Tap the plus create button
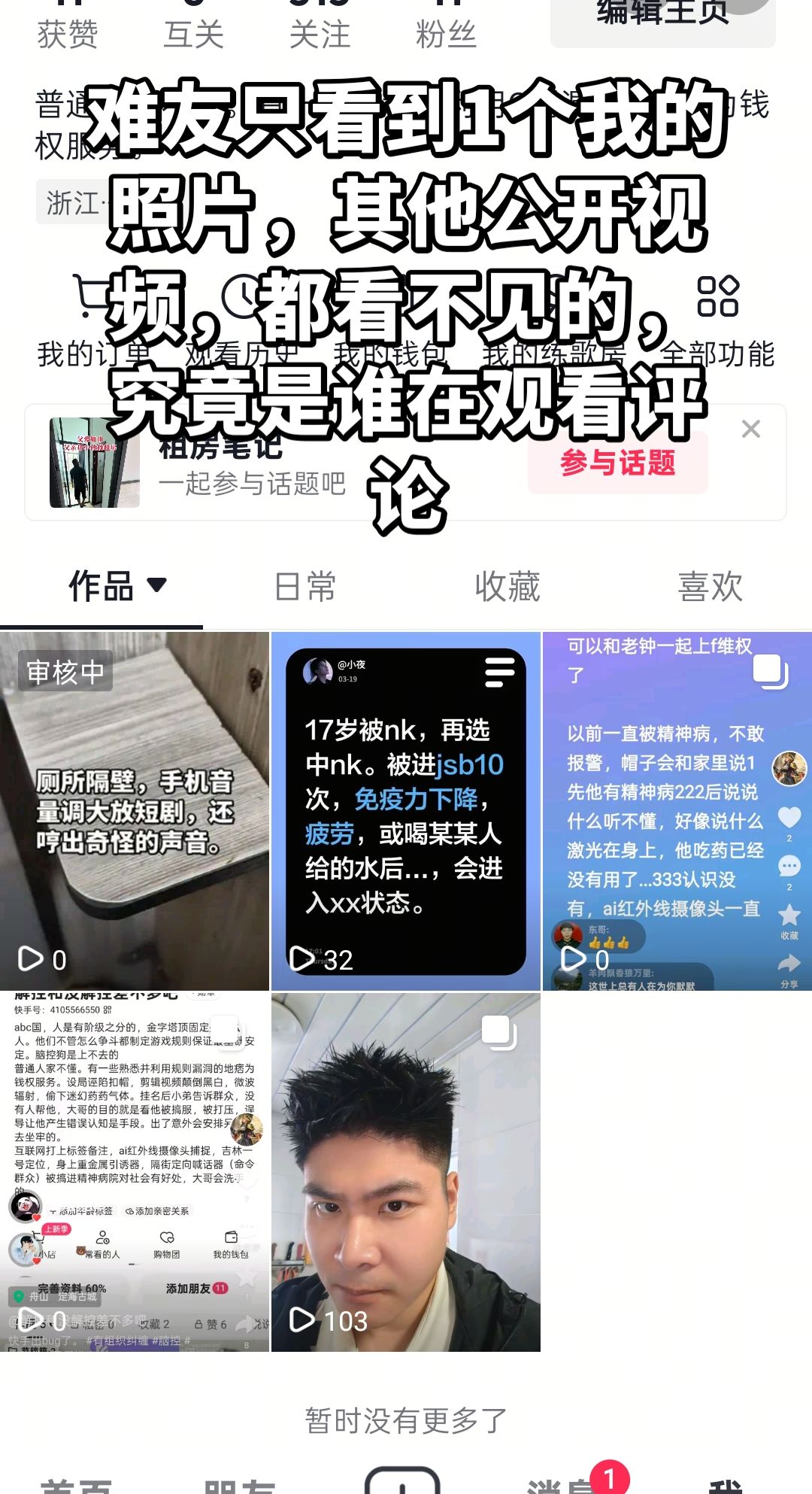This screenshot has width=812, height=1494. [x=402, y=1482]
